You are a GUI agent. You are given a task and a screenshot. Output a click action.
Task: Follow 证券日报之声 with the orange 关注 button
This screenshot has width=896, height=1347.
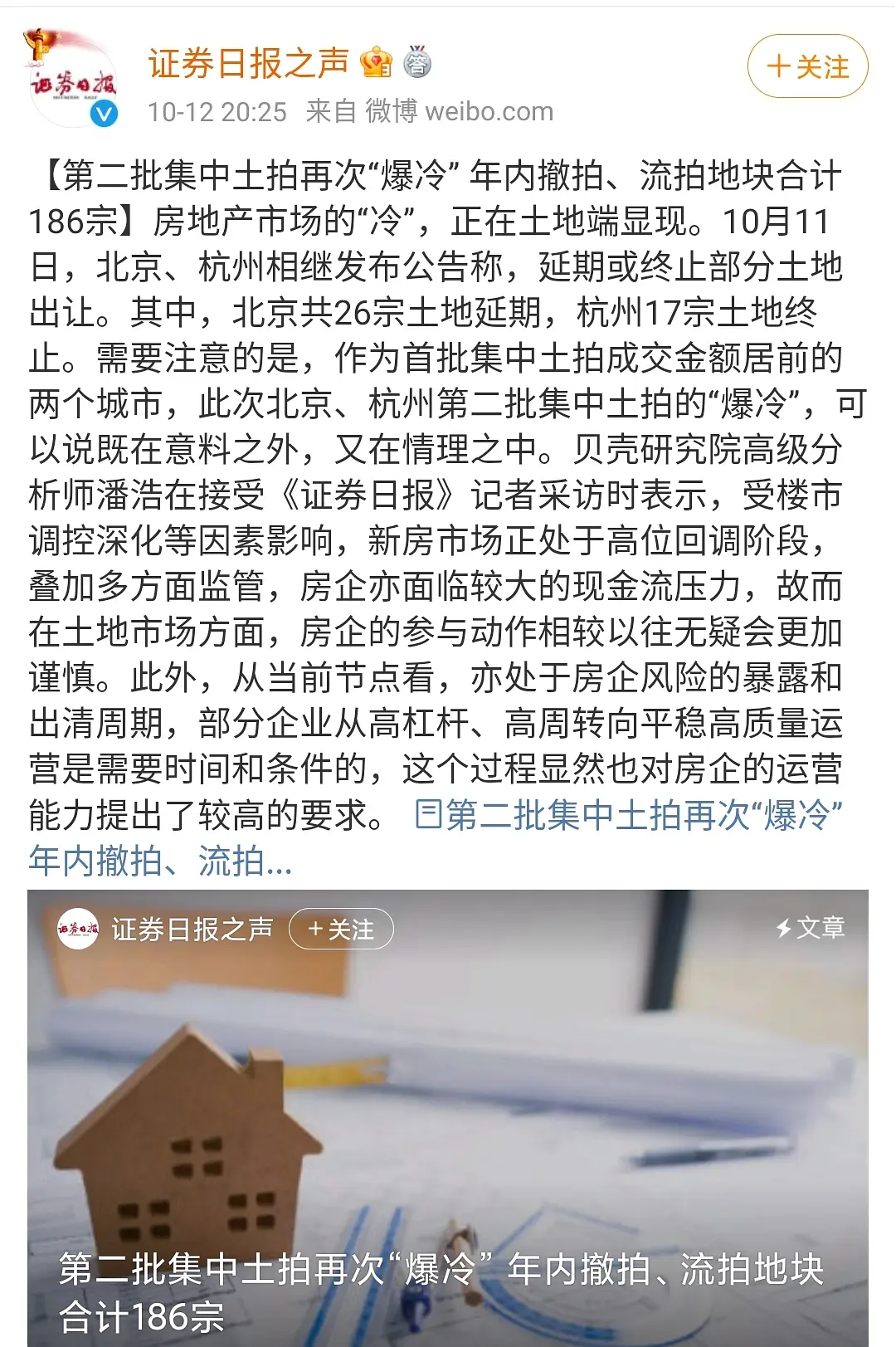pyautogui.click(x=807, y=66)
